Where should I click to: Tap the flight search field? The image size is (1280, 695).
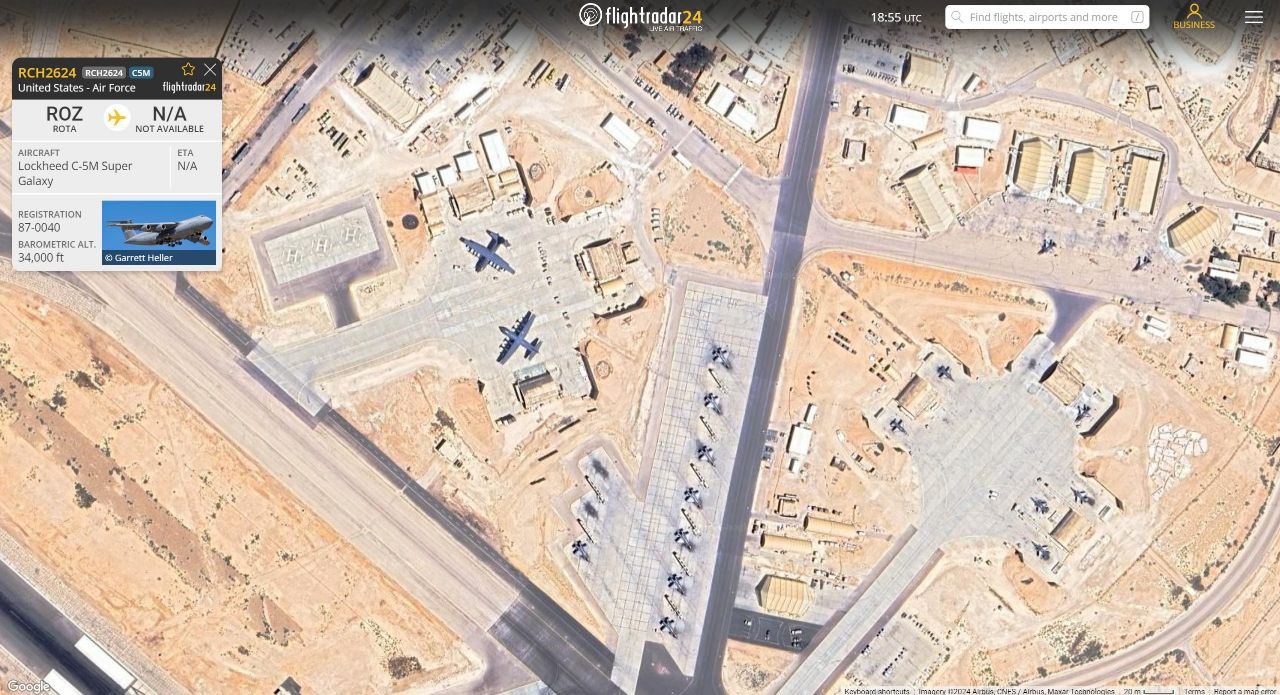point(1045,17)
